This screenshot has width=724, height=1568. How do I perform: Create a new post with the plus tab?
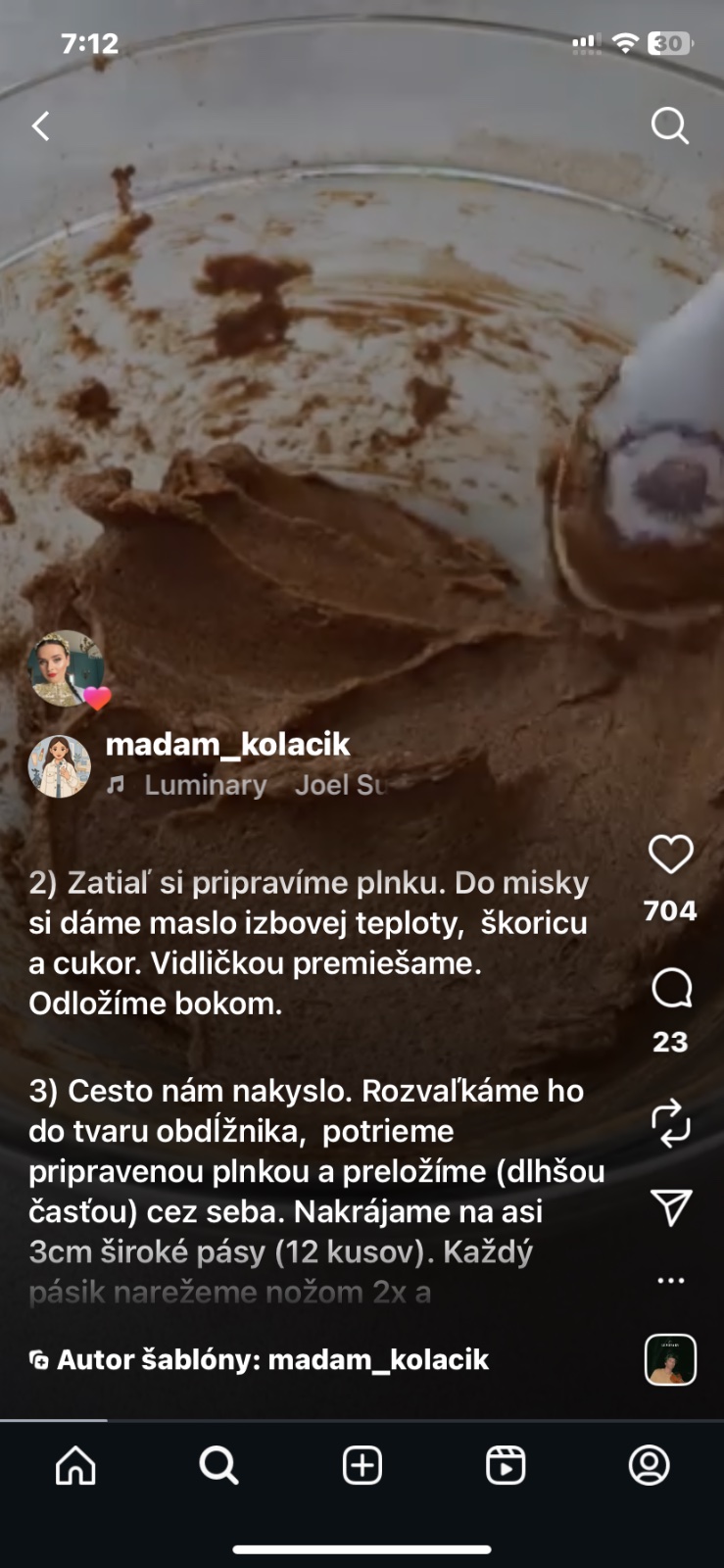362,1466
